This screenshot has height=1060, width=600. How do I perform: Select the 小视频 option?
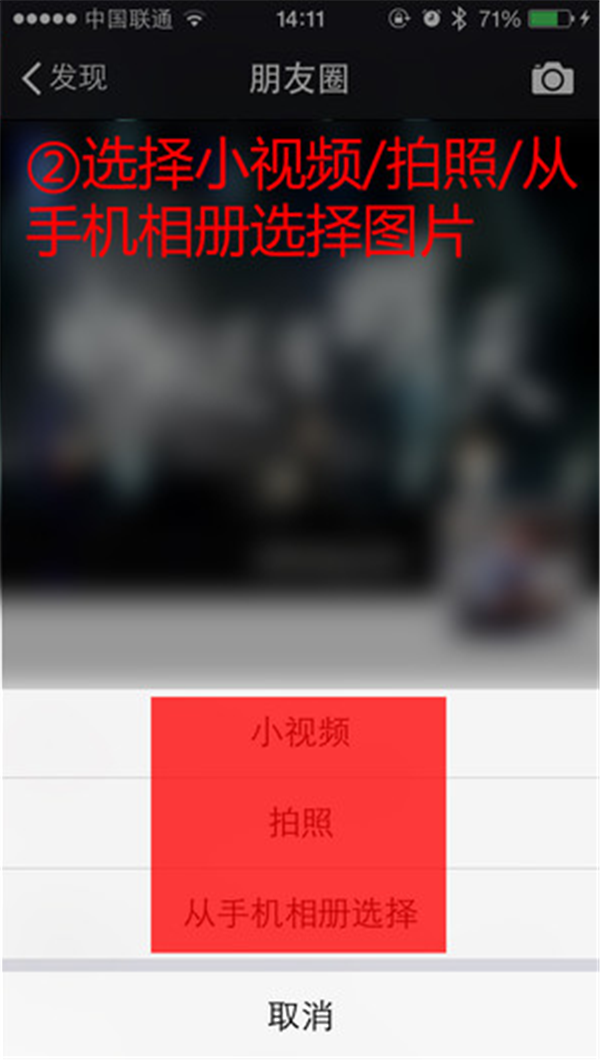point(300,733)
